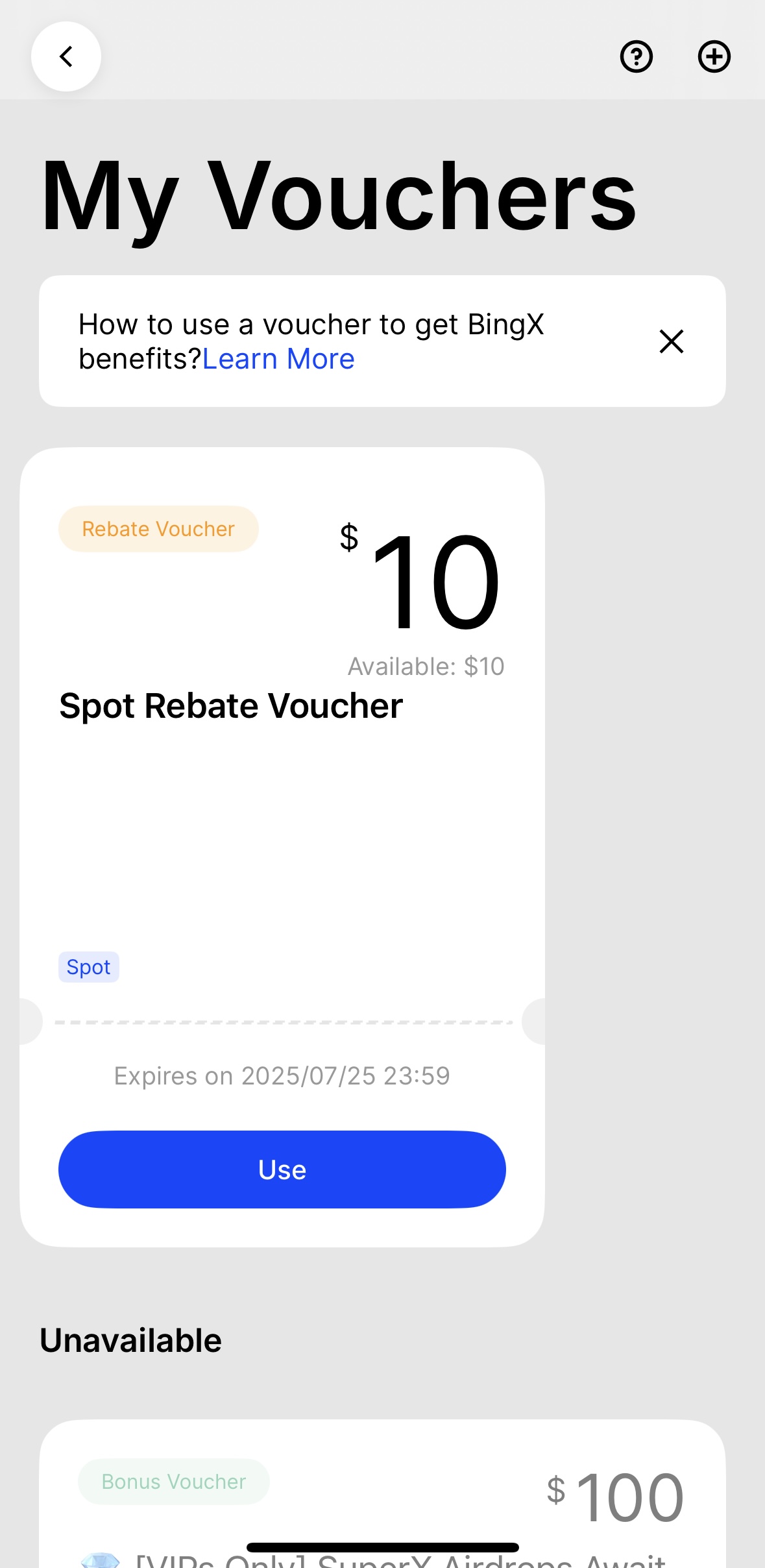Tap the Spot category tag
Viewport: 765px width, 1568px height.
pyautogui.click(x=88, y=966)
